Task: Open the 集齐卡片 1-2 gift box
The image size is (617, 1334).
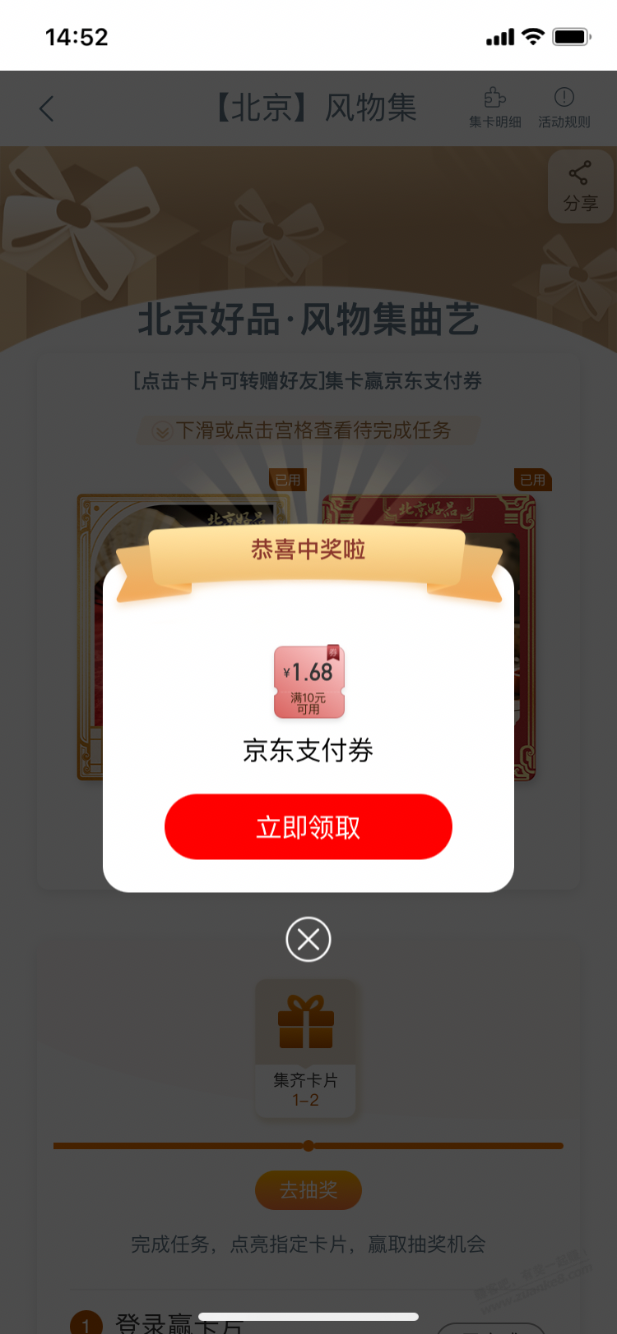Action: tap(305, 1046)
